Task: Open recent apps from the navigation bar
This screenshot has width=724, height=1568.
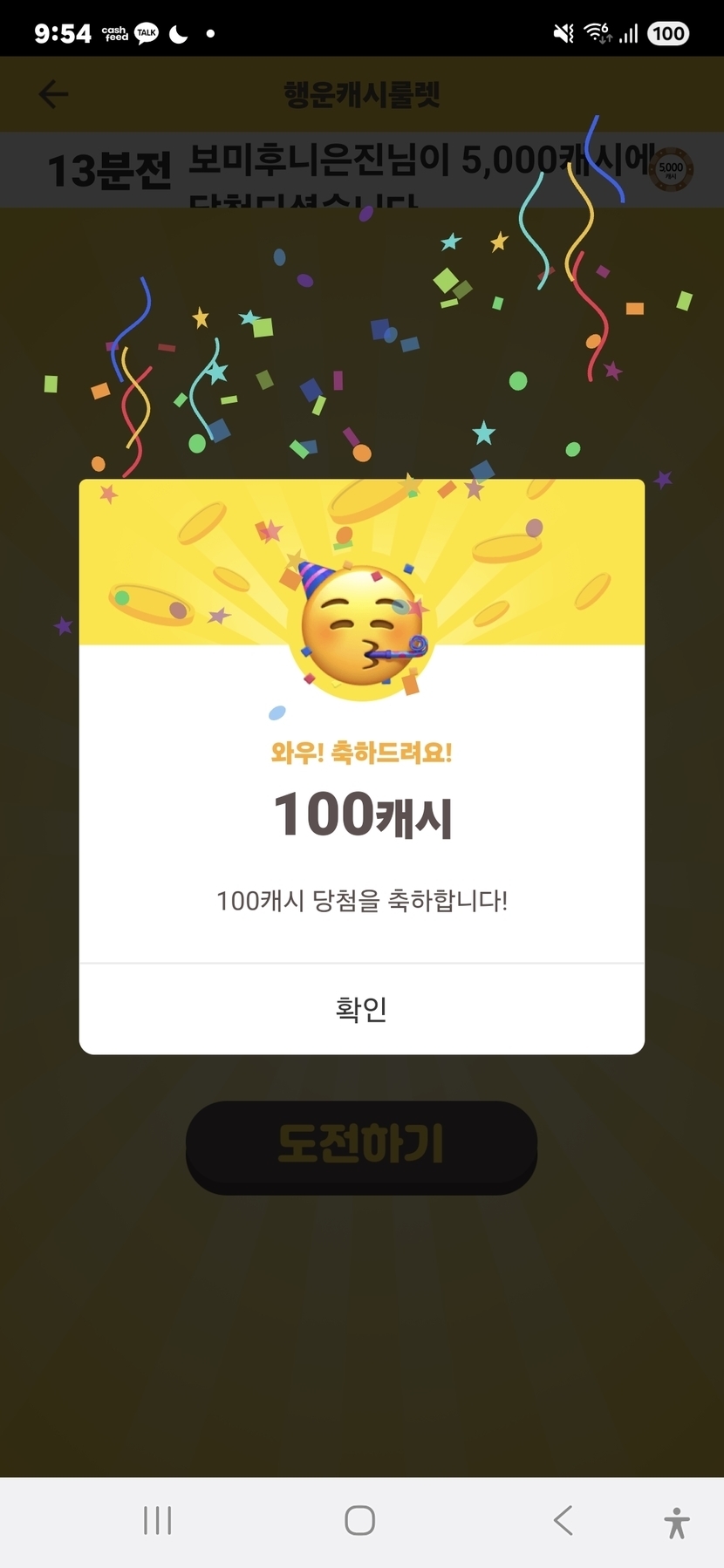Action: (157, 1521)
